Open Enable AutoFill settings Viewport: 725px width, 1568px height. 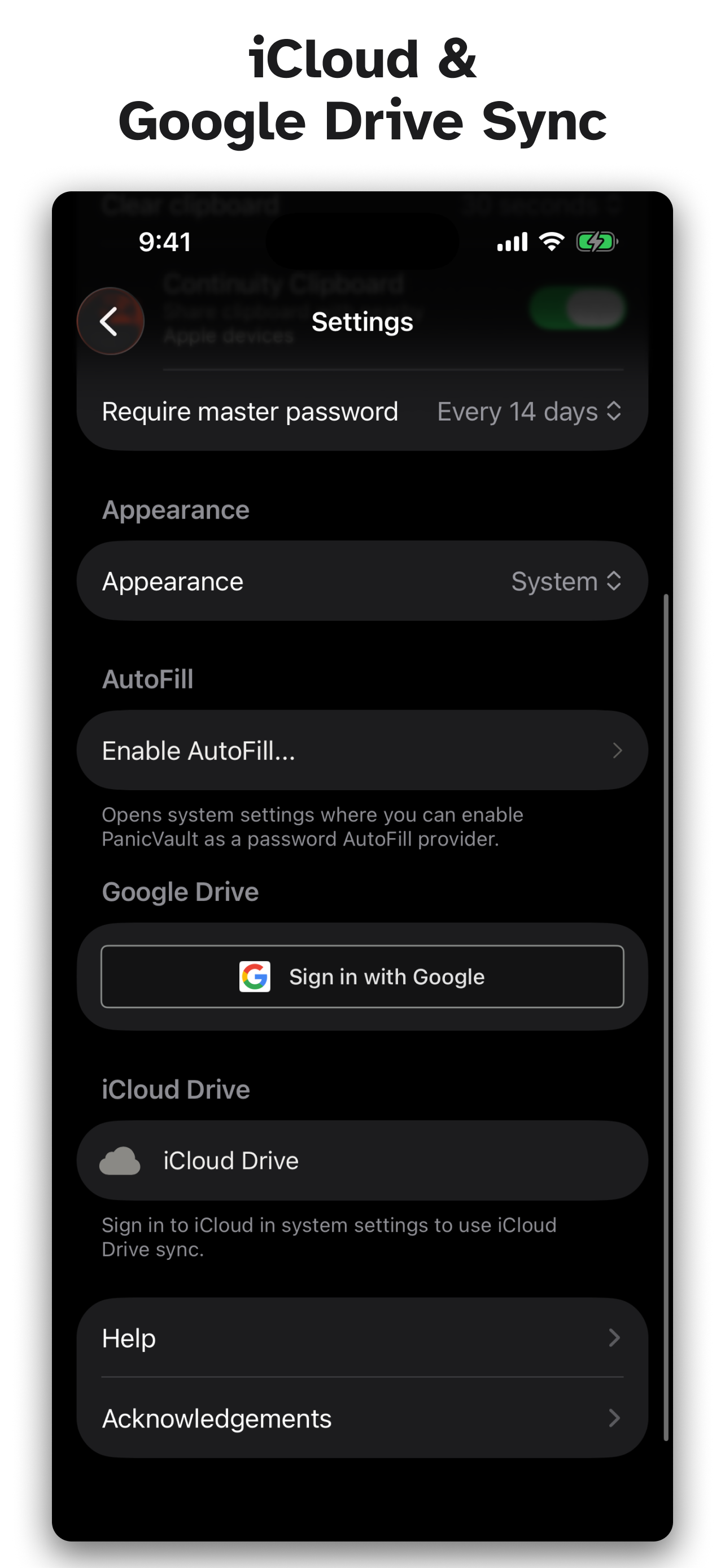click(362, 750)
